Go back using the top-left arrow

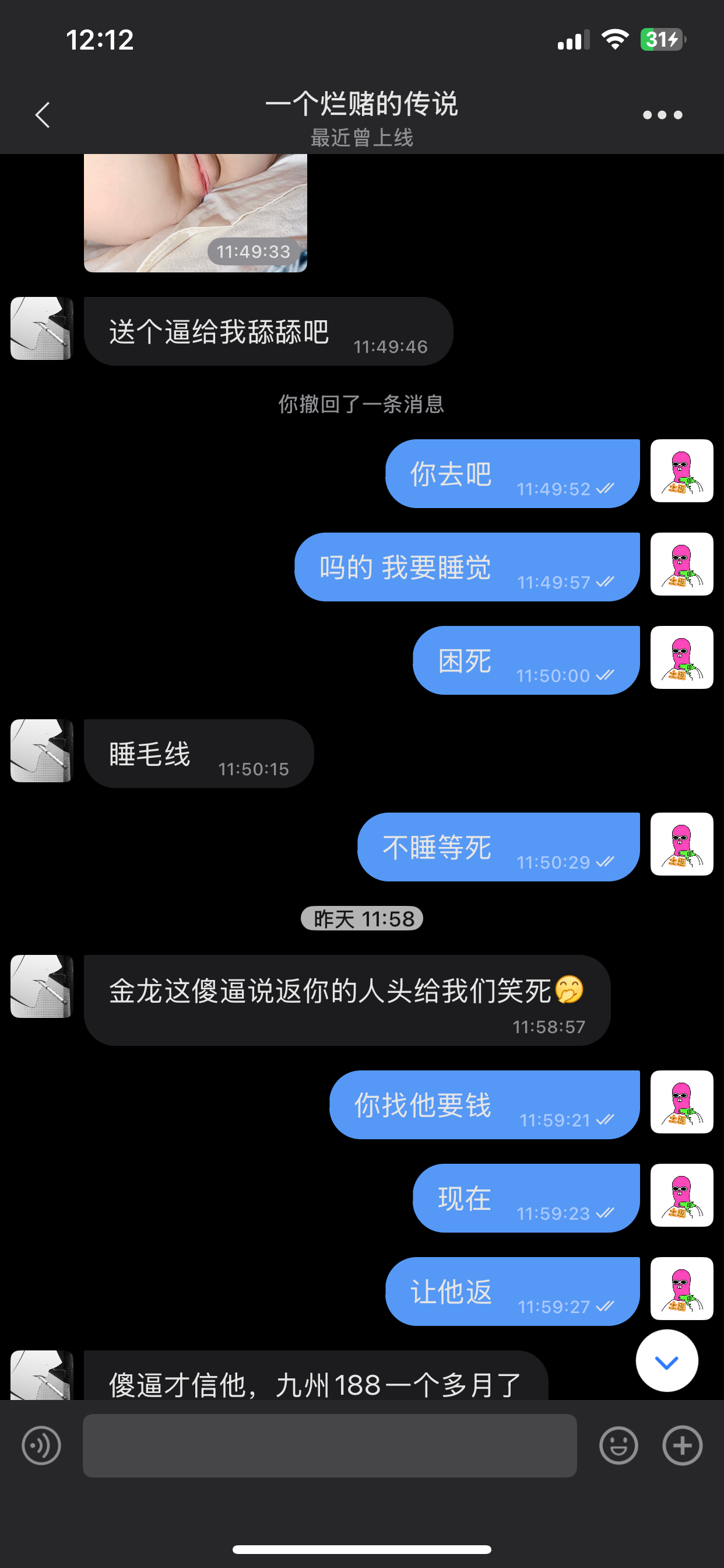[42, 114]
